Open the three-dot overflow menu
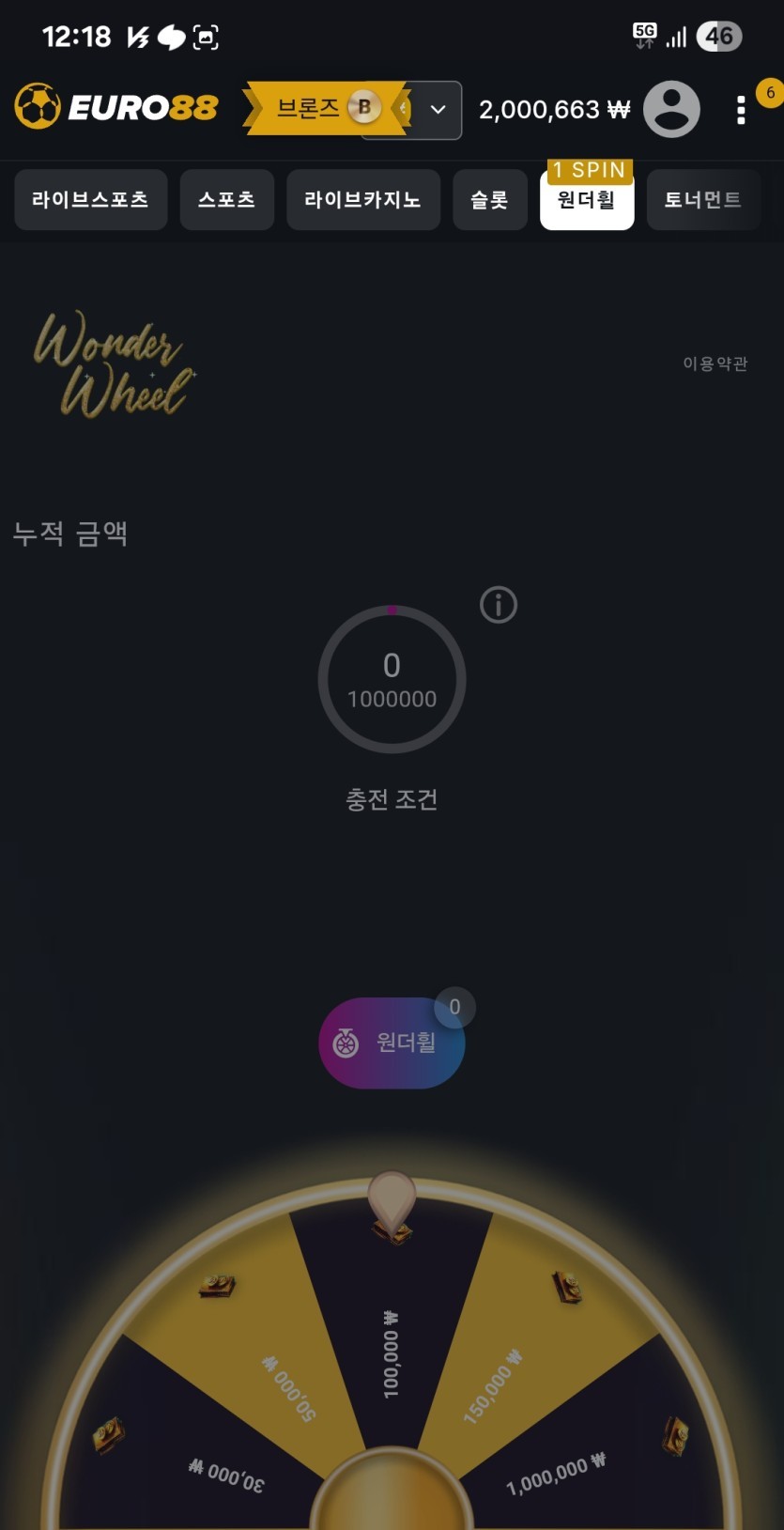Viewport: 784px width, 1530px height. pyautogui.click(x=741, y=110)
